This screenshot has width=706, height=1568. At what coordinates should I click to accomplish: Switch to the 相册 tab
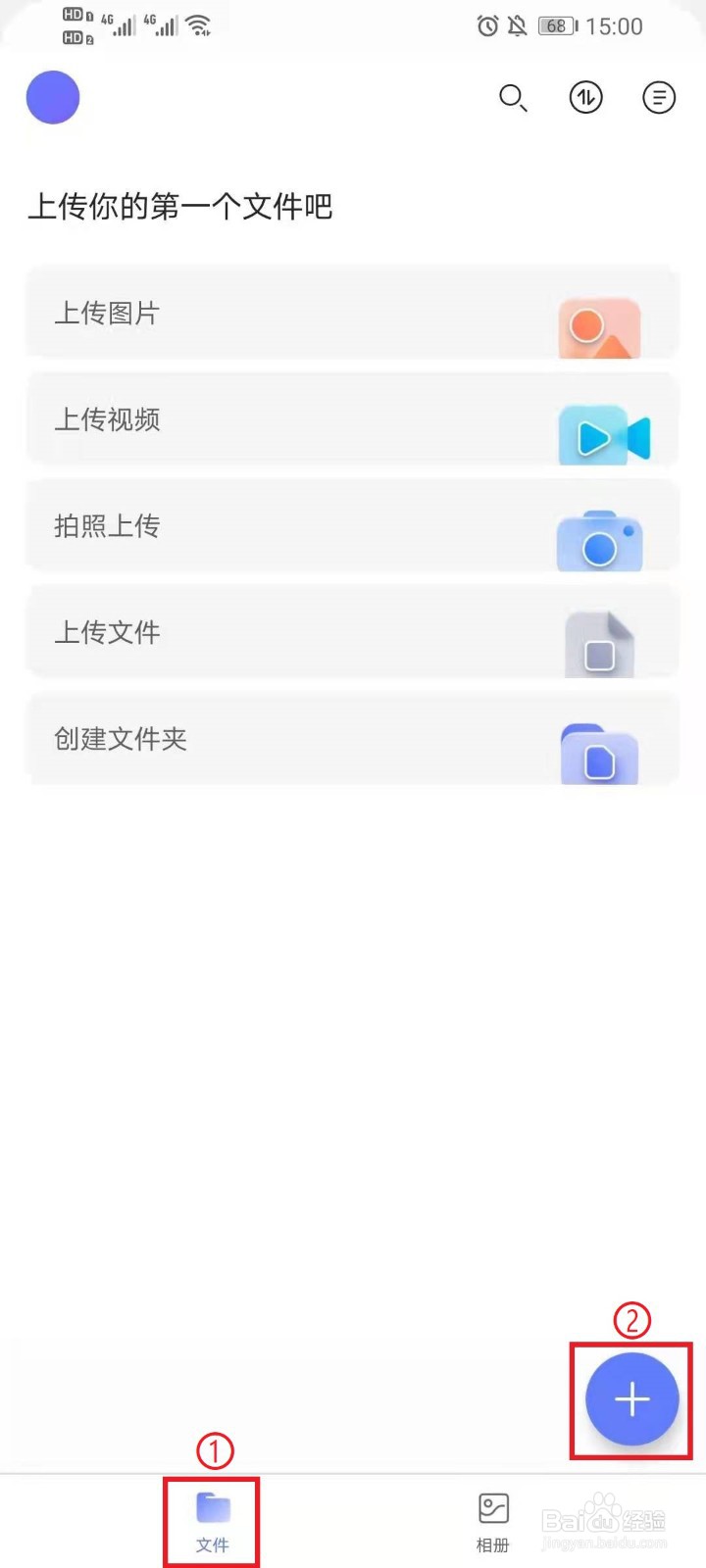click(493, 1523)
